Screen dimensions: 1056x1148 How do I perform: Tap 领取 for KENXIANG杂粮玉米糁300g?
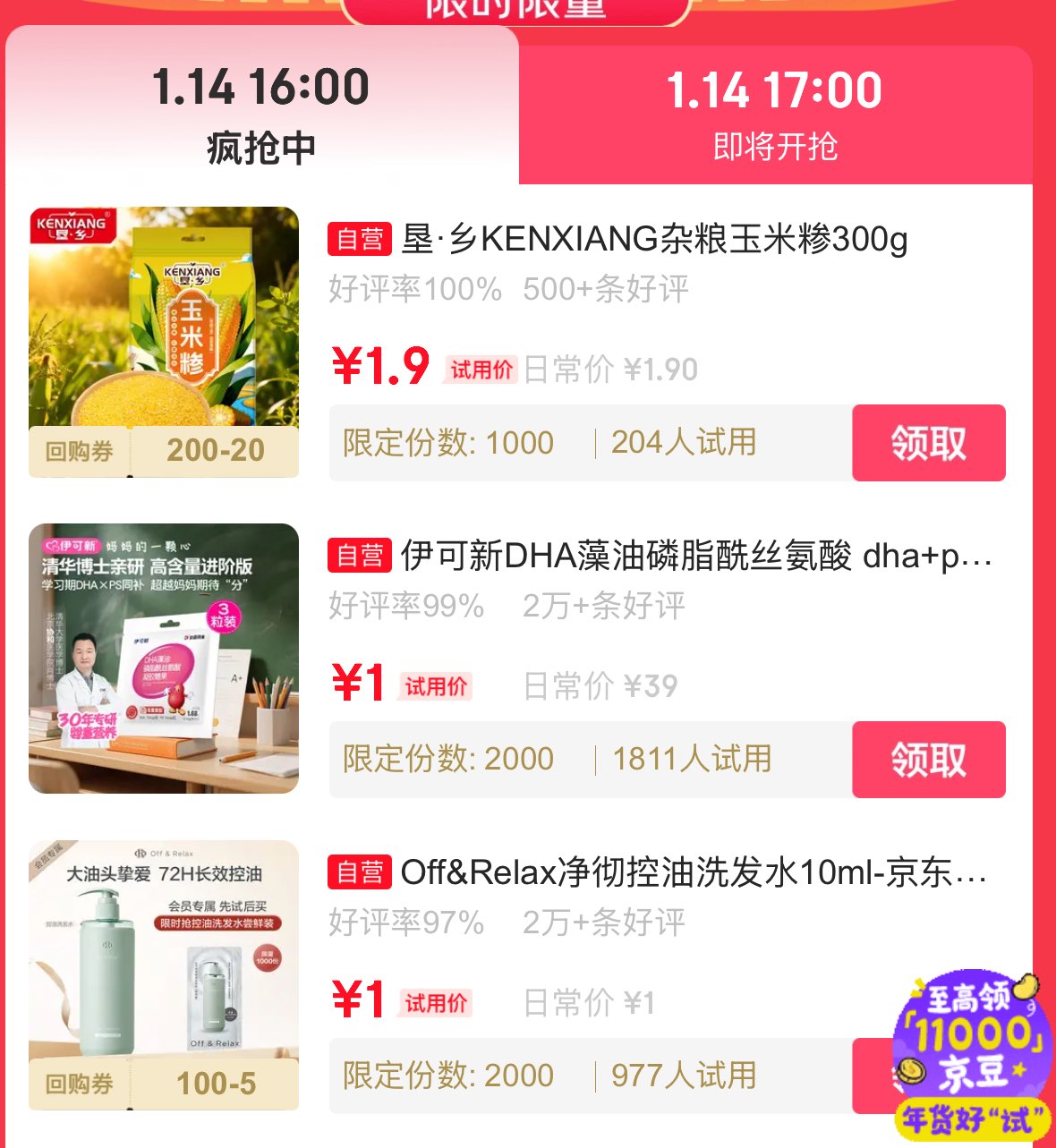pyautogui.click(x=928, y=443)
